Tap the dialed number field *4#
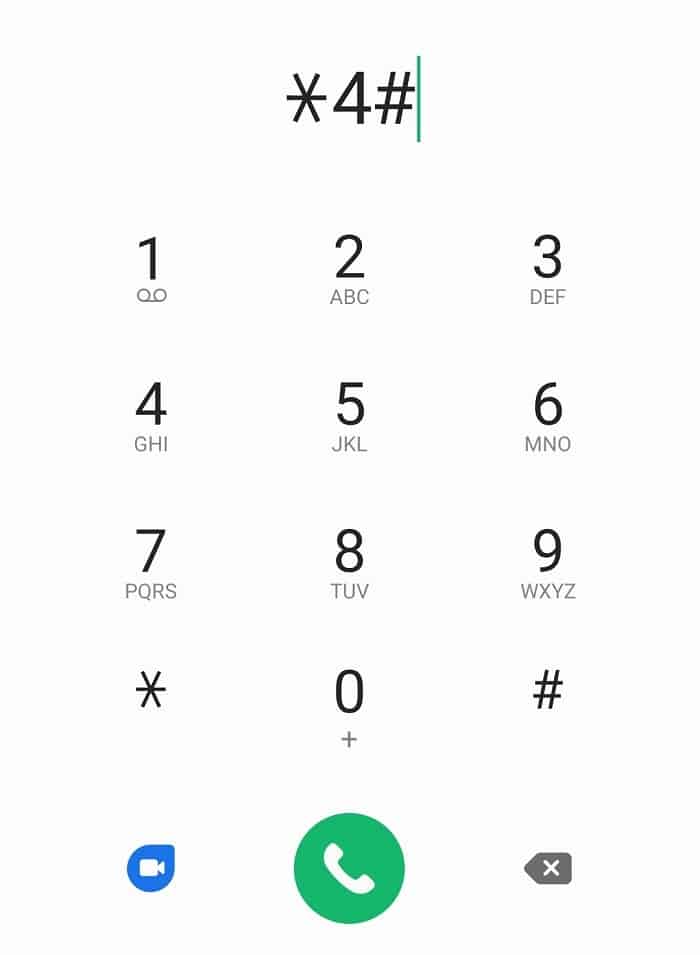The width and height of the screenshot is (700, 955). click(x=350, y=100)
